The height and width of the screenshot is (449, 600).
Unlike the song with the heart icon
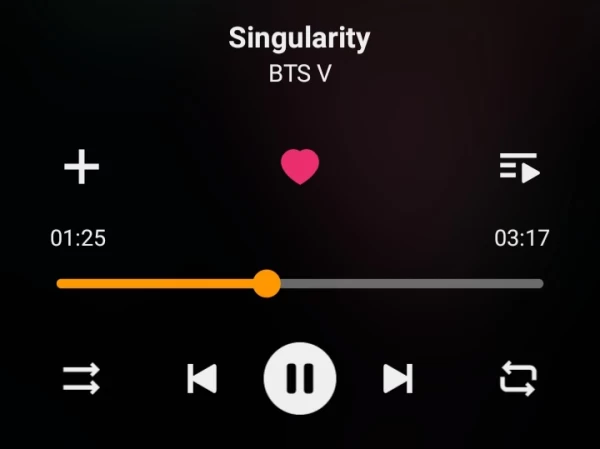(299, 167)
